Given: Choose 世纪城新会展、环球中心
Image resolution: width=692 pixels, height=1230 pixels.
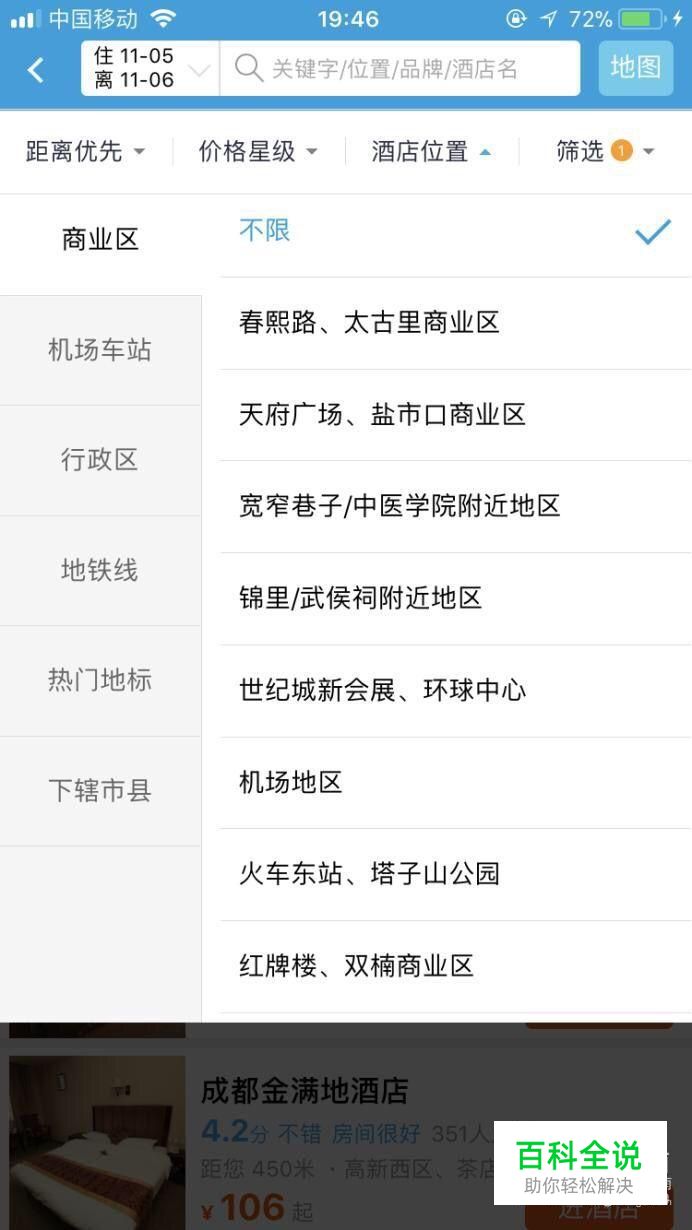Looking at the screenshot, I should coord(455,690).
